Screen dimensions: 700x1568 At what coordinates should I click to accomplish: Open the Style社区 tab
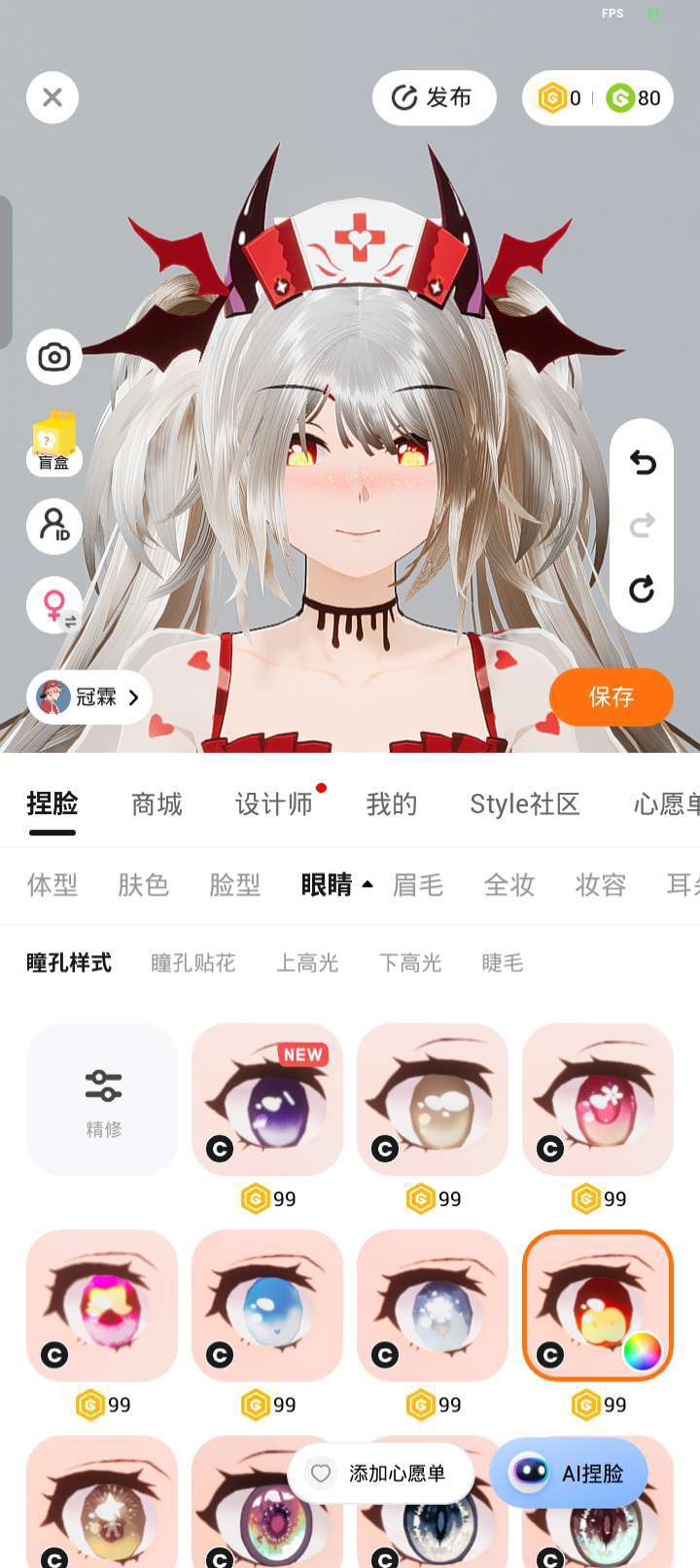click(x=524, y=804)
